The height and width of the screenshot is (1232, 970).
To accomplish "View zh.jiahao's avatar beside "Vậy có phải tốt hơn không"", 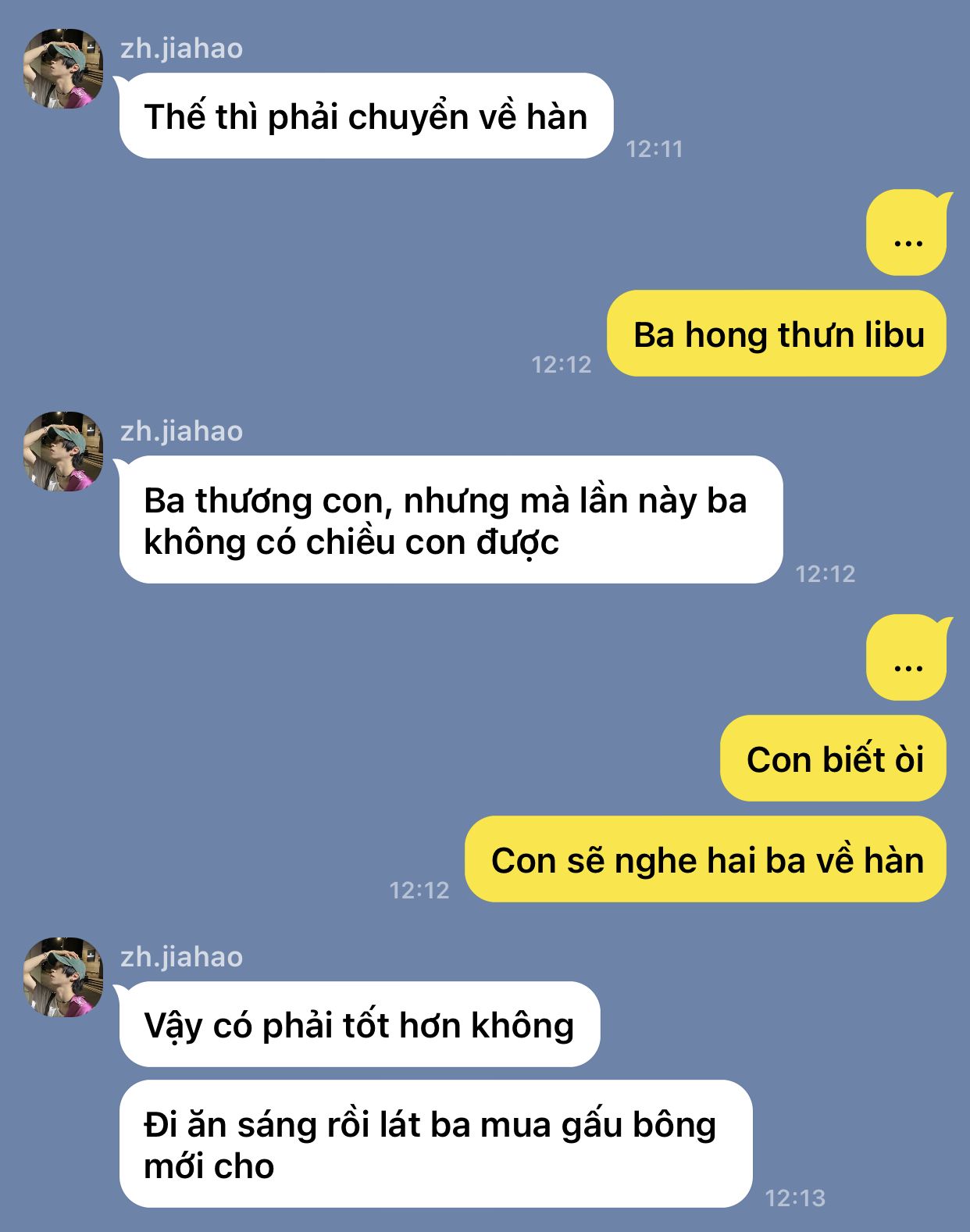I will coord(63,977).
